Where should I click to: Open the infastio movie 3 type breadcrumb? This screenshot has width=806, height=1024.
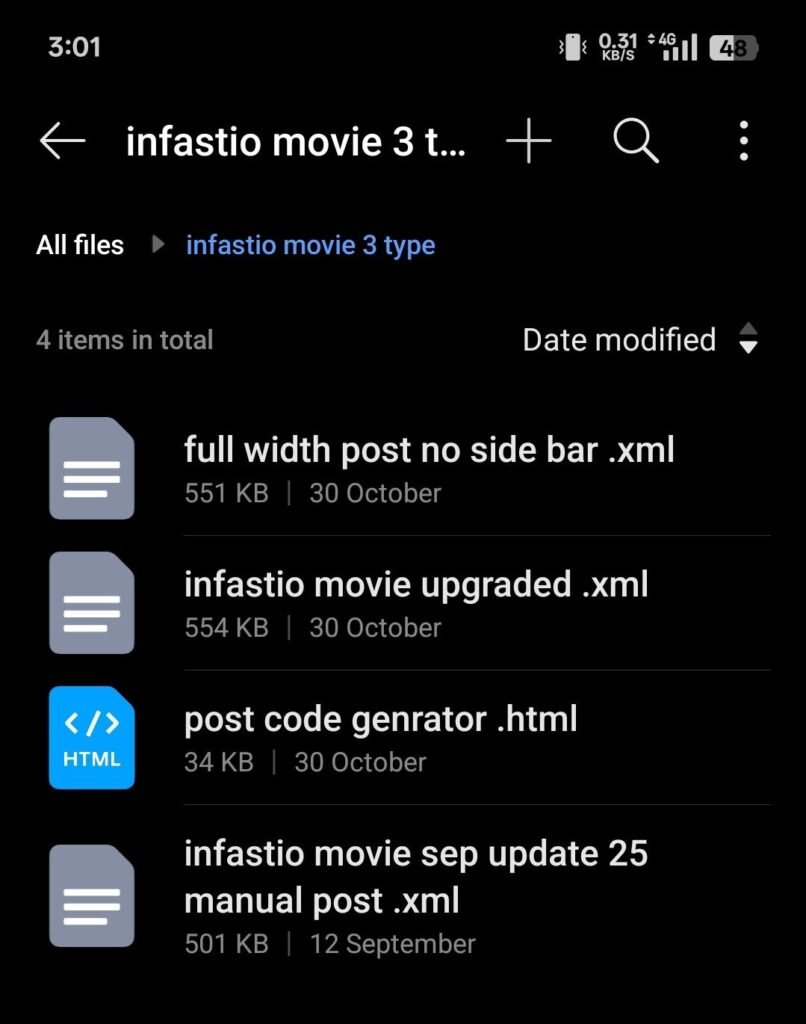(x=310, y=244)
